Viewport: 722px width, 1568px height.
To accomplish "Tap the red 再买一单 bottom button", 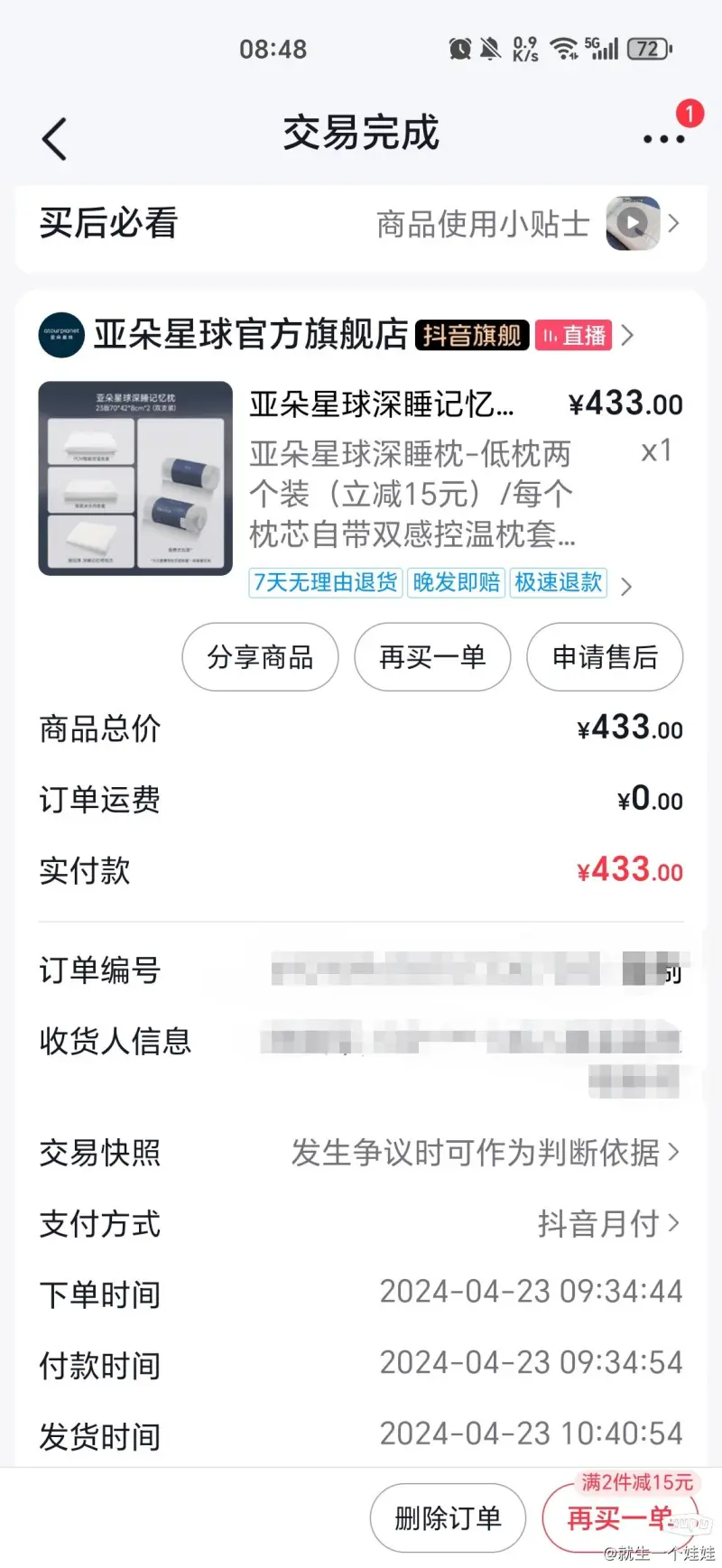I will (x=619, y=1518).
